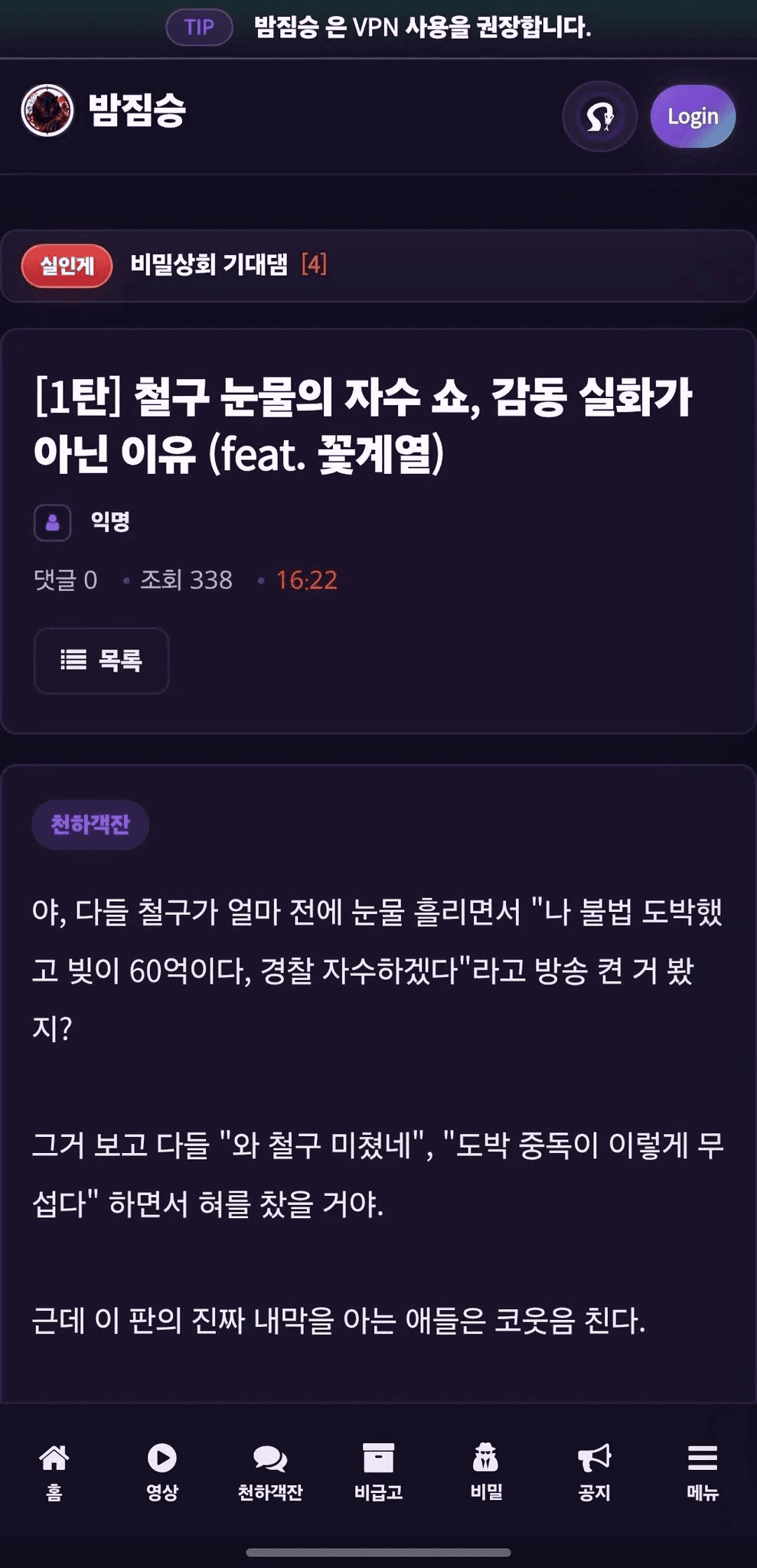Open the 영상 tab
757x1568 pixels.
[x=162, y=1472]
